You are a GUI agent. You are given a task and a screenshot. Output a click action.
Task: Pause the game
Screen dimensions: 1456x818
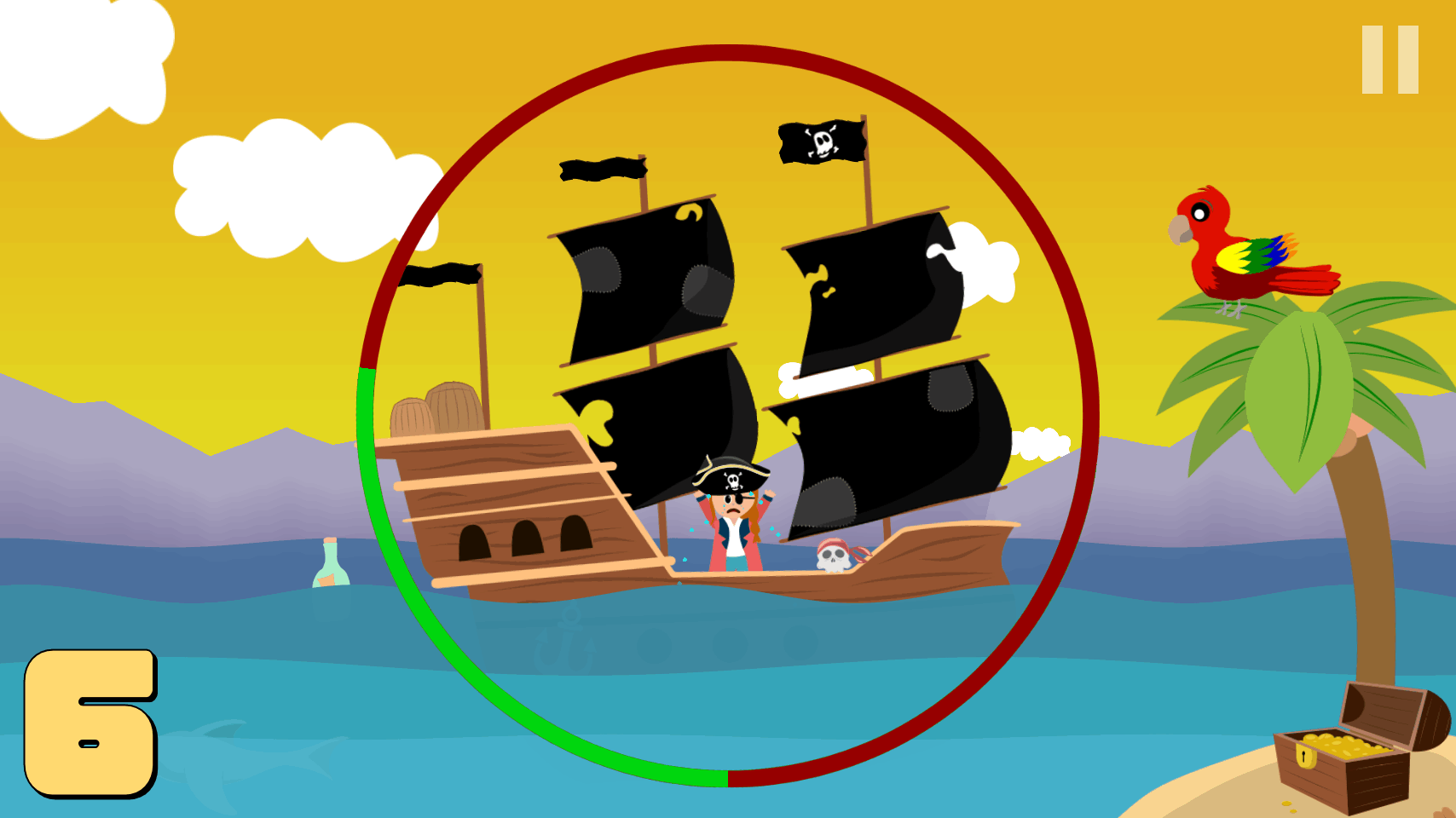[1390, 60]
